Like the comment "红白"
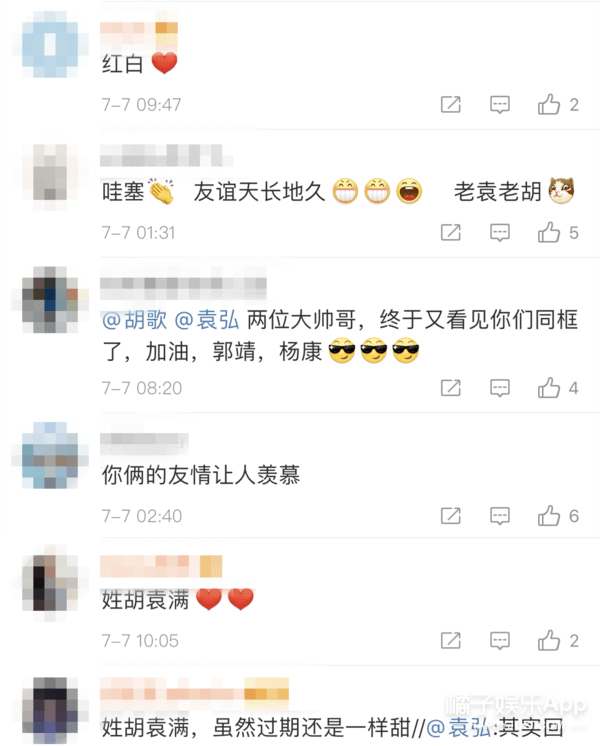 549,104
